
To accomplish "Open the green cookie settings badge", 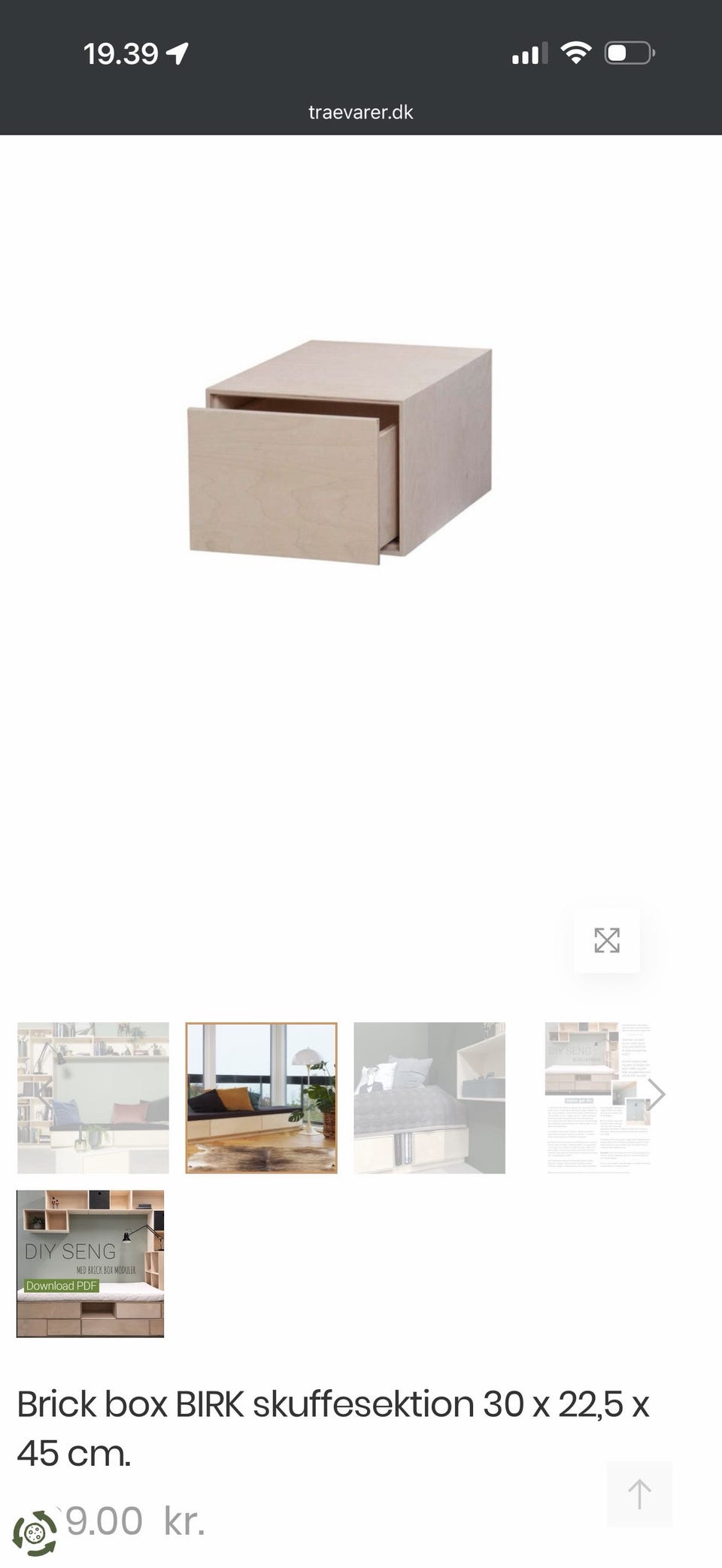I will click(35, 1533).
